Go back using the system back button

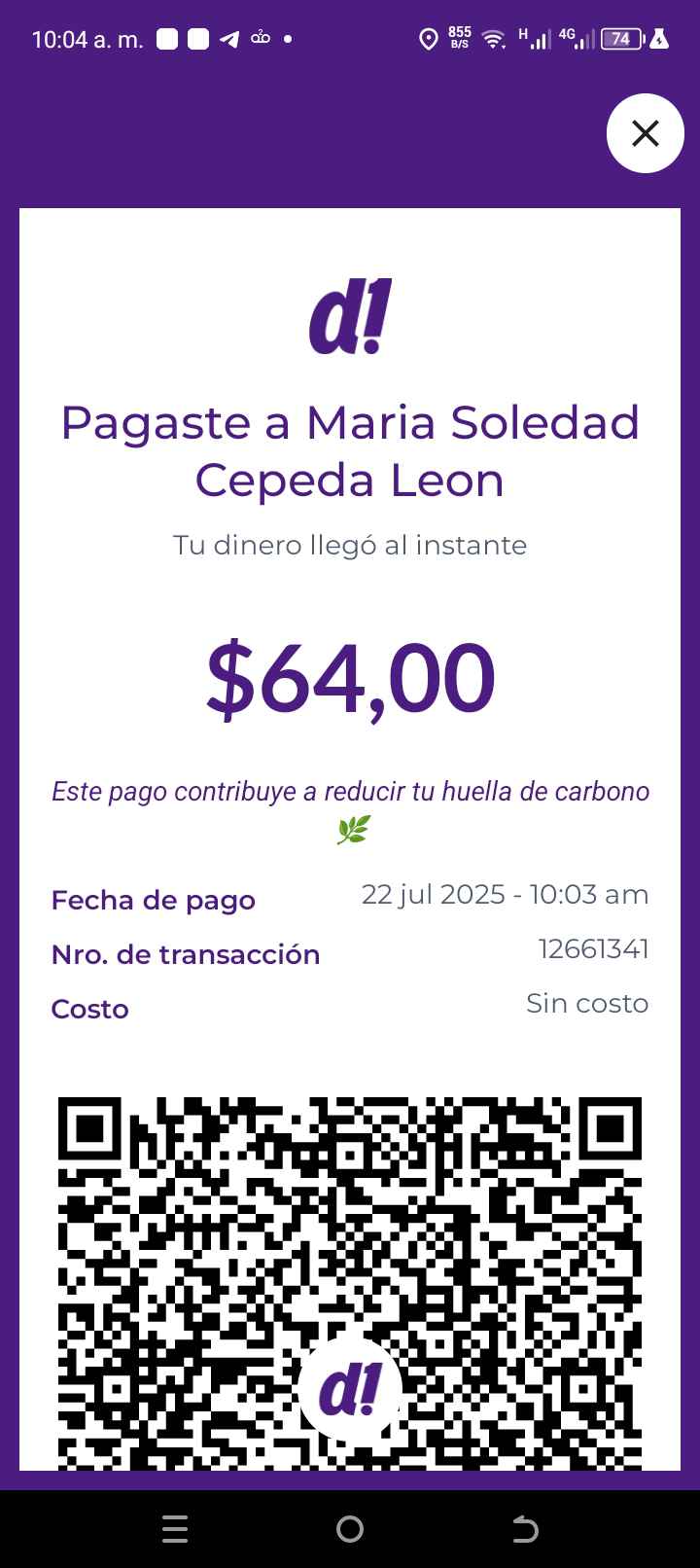point(525,1529)
